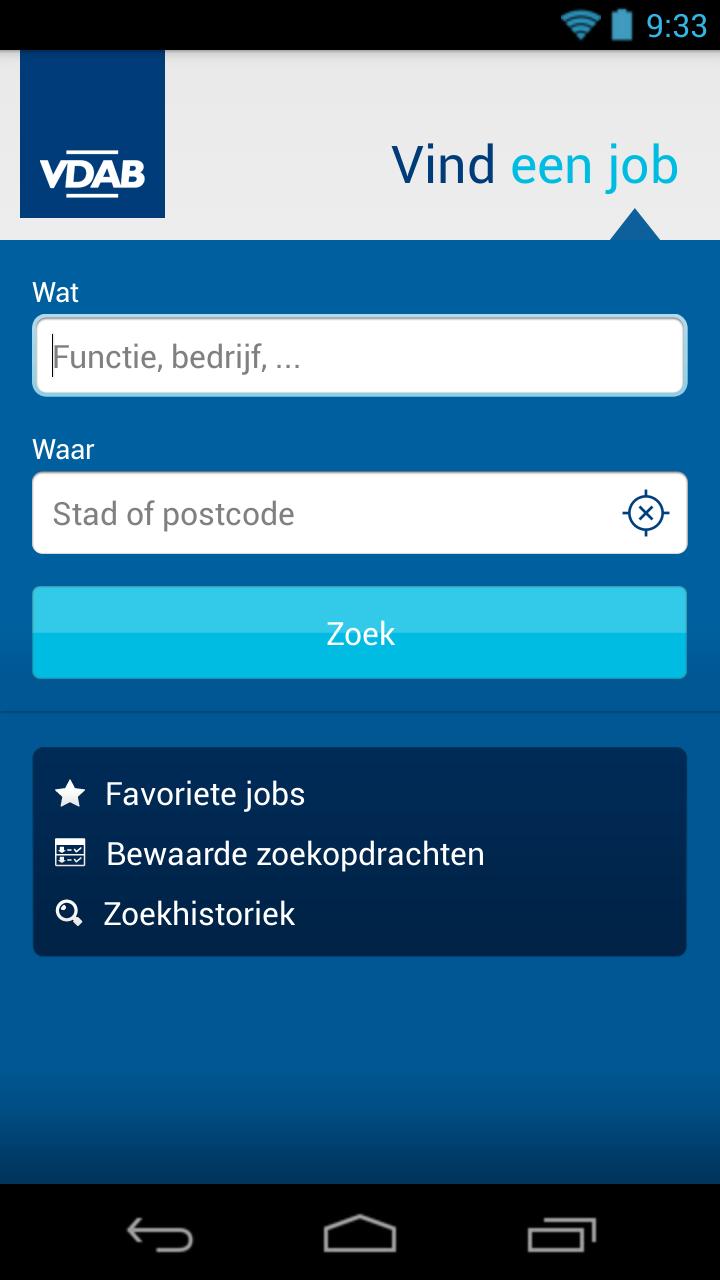
Task: Click the battery icon in status bar
Action: [622, 23]
